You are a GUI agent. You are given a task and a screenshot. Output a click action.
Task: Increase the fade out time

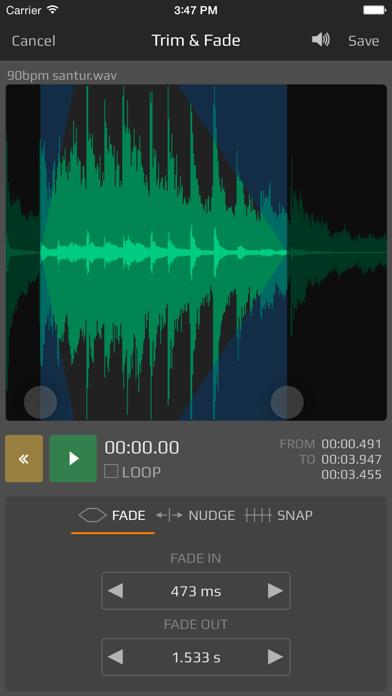275,657
